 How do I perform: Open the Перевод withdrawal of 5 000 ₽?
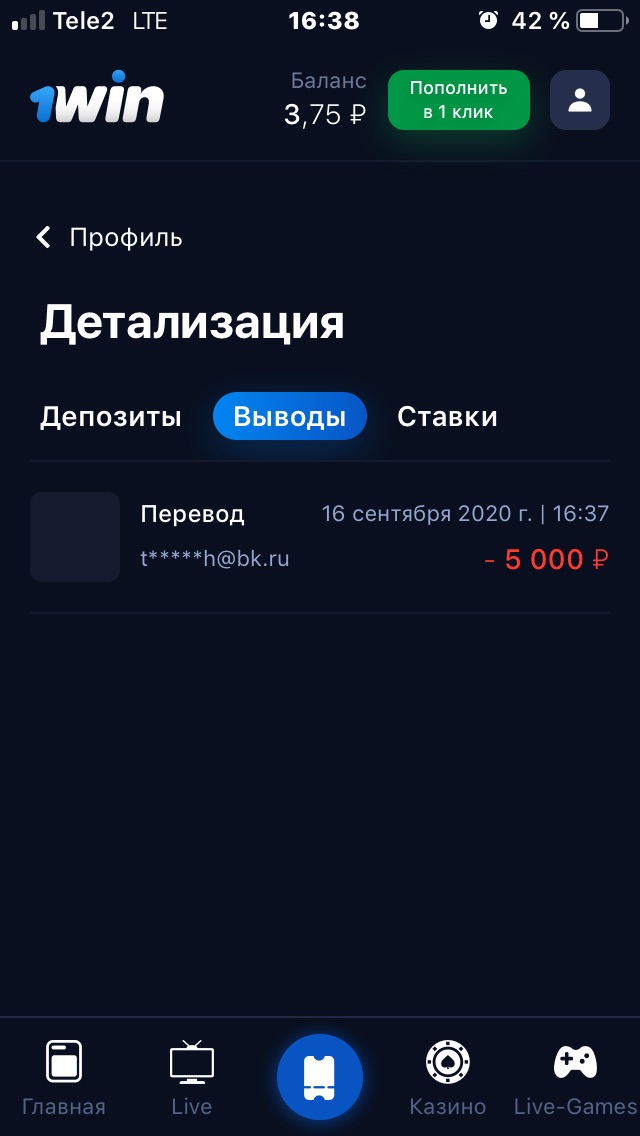[x=320, y=537]
